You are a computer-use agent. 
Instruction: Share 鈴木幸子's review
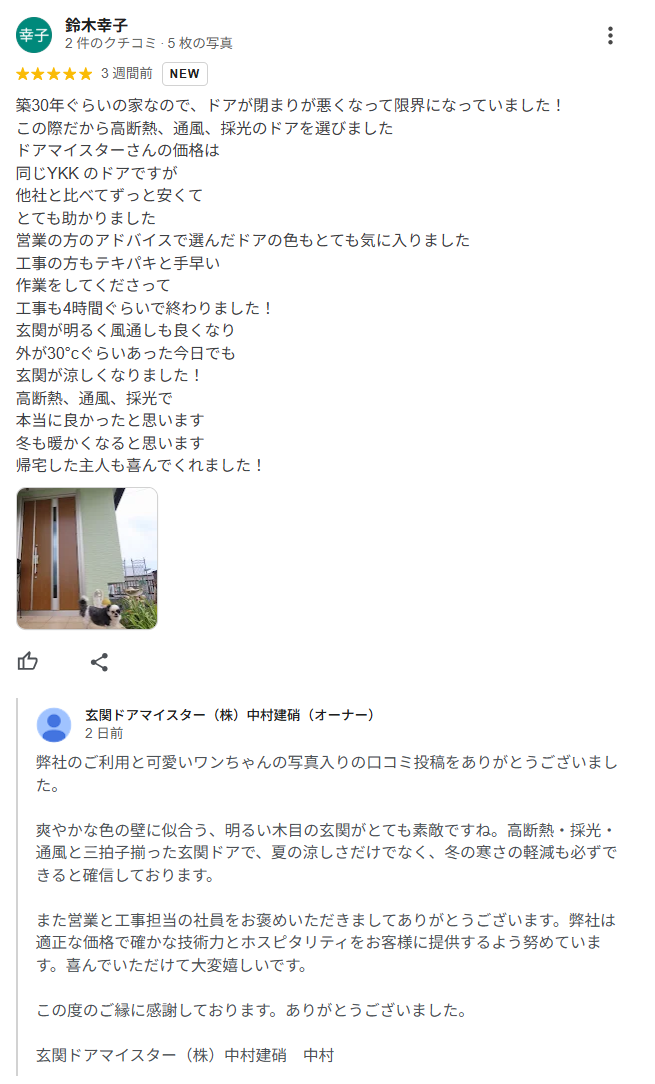100,662
